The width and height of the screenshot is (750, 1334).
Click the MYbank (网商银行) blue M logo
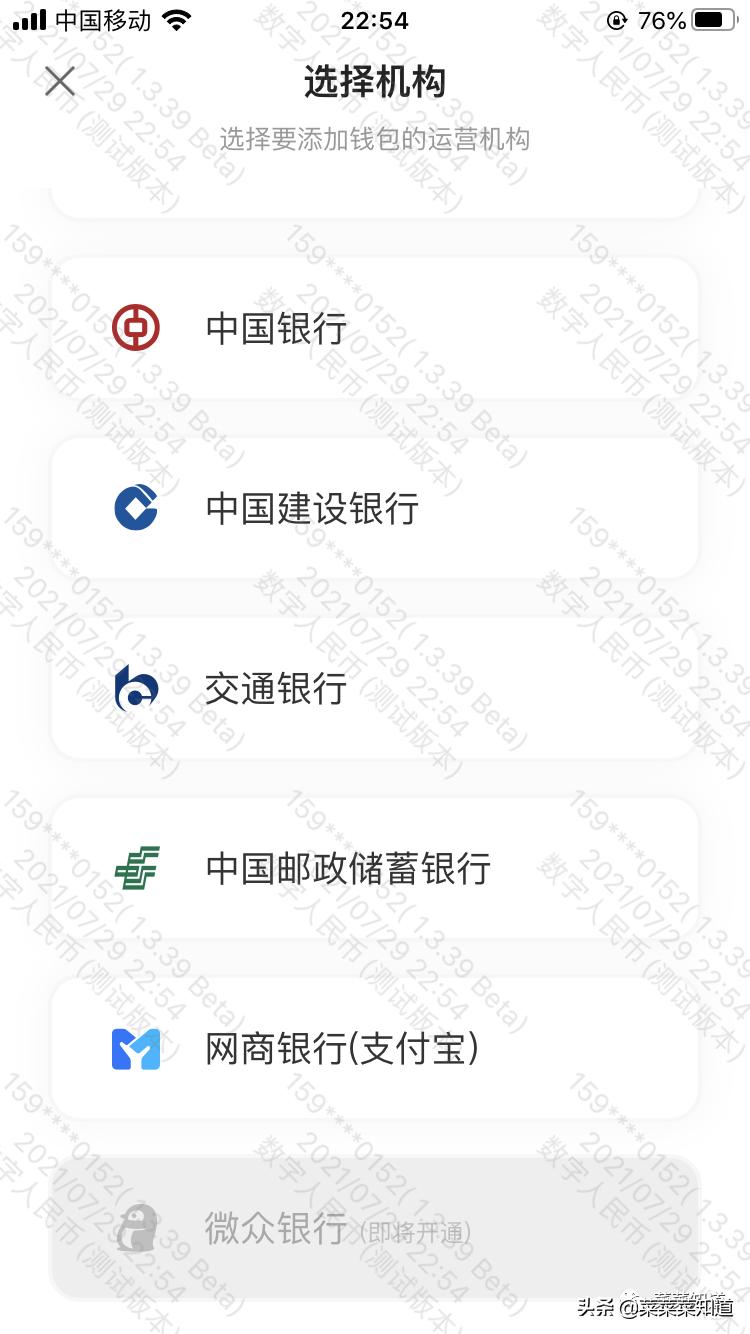[x=135, y=1048]
